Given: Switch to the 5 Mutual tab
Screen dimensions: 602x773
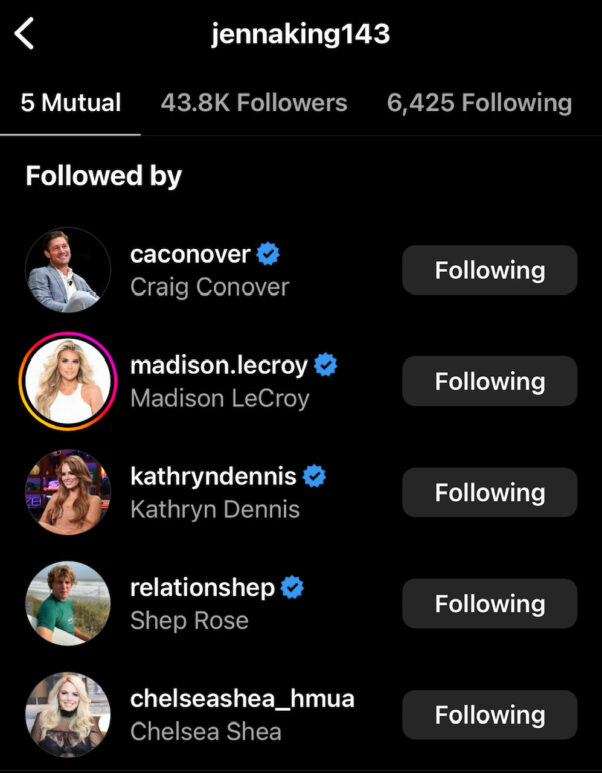Looking at the screenshot, I should tap(70, 103).
